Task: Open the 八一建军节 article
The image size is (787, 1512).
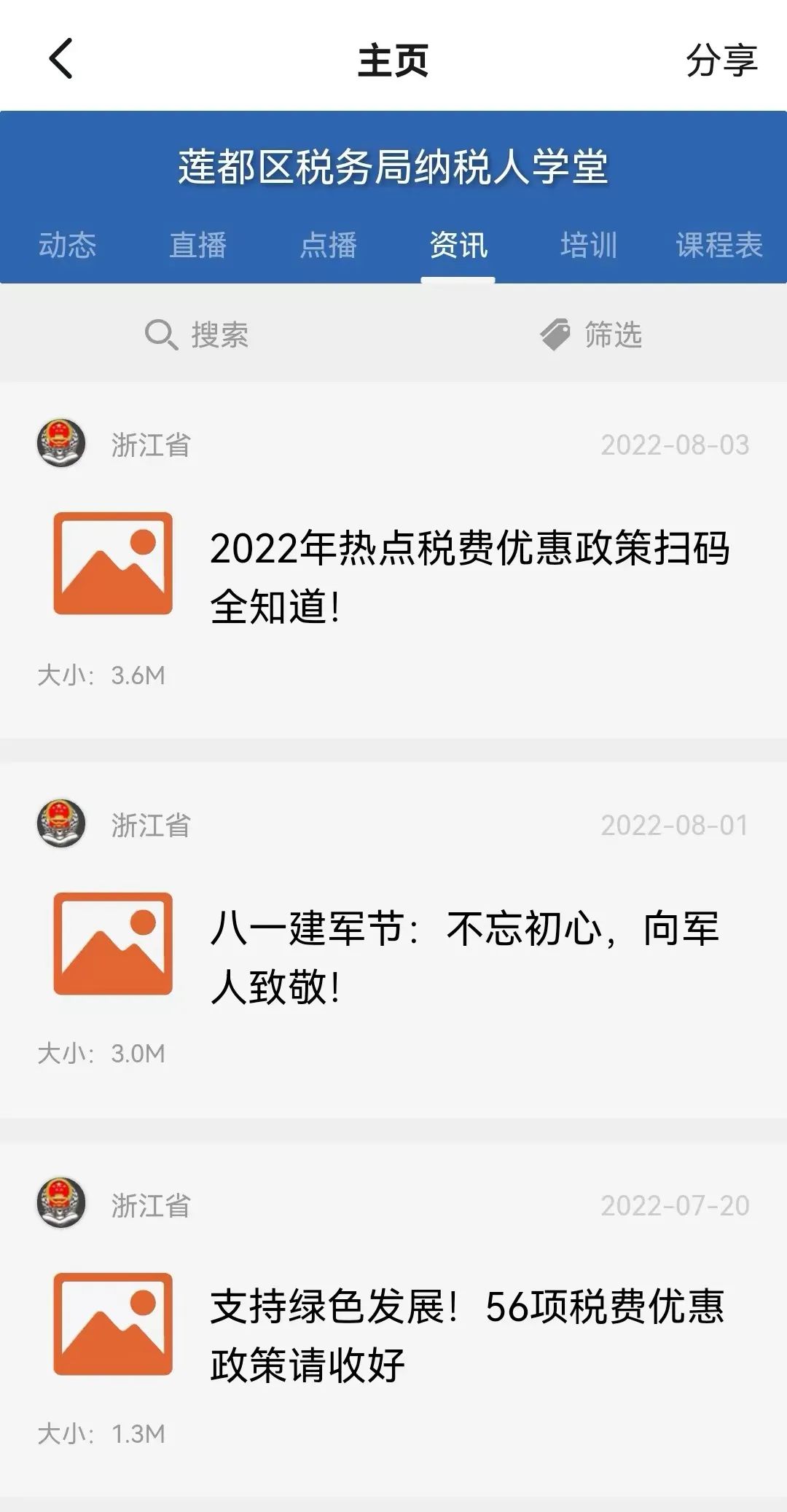Action: 393,940
